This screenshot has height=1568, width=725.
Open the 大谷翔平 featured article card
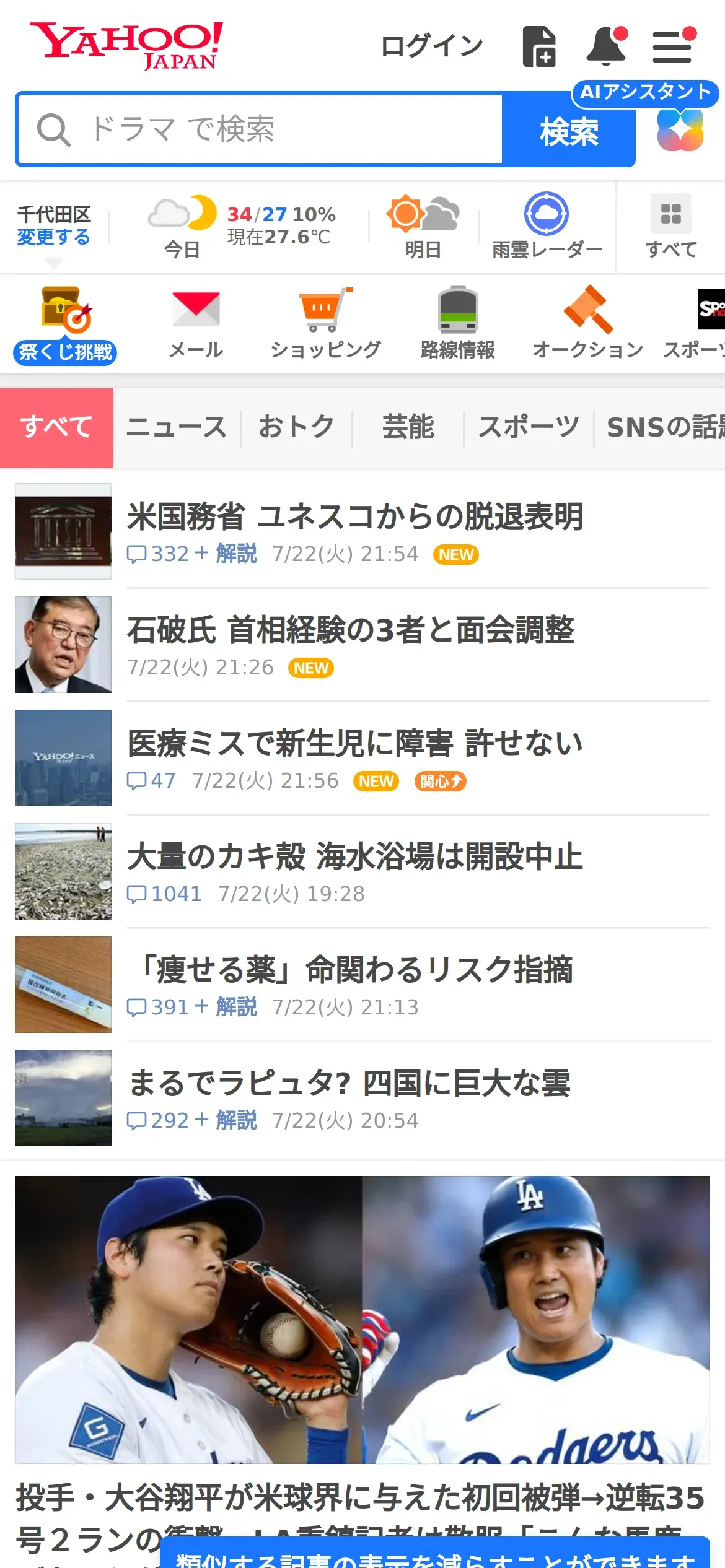point(362,1319)
